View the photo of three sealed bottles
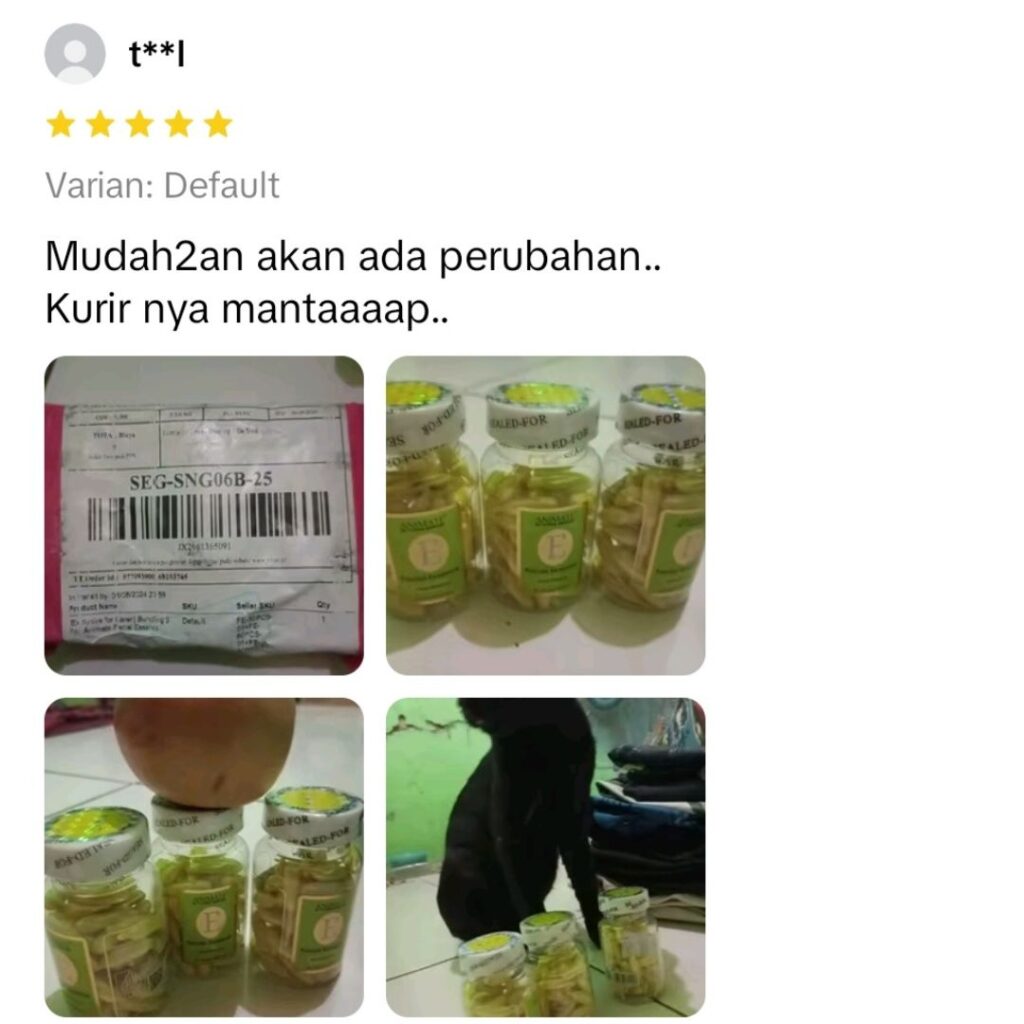The height and width of the screenshot is (1024, 1024). tap(545, 515)
